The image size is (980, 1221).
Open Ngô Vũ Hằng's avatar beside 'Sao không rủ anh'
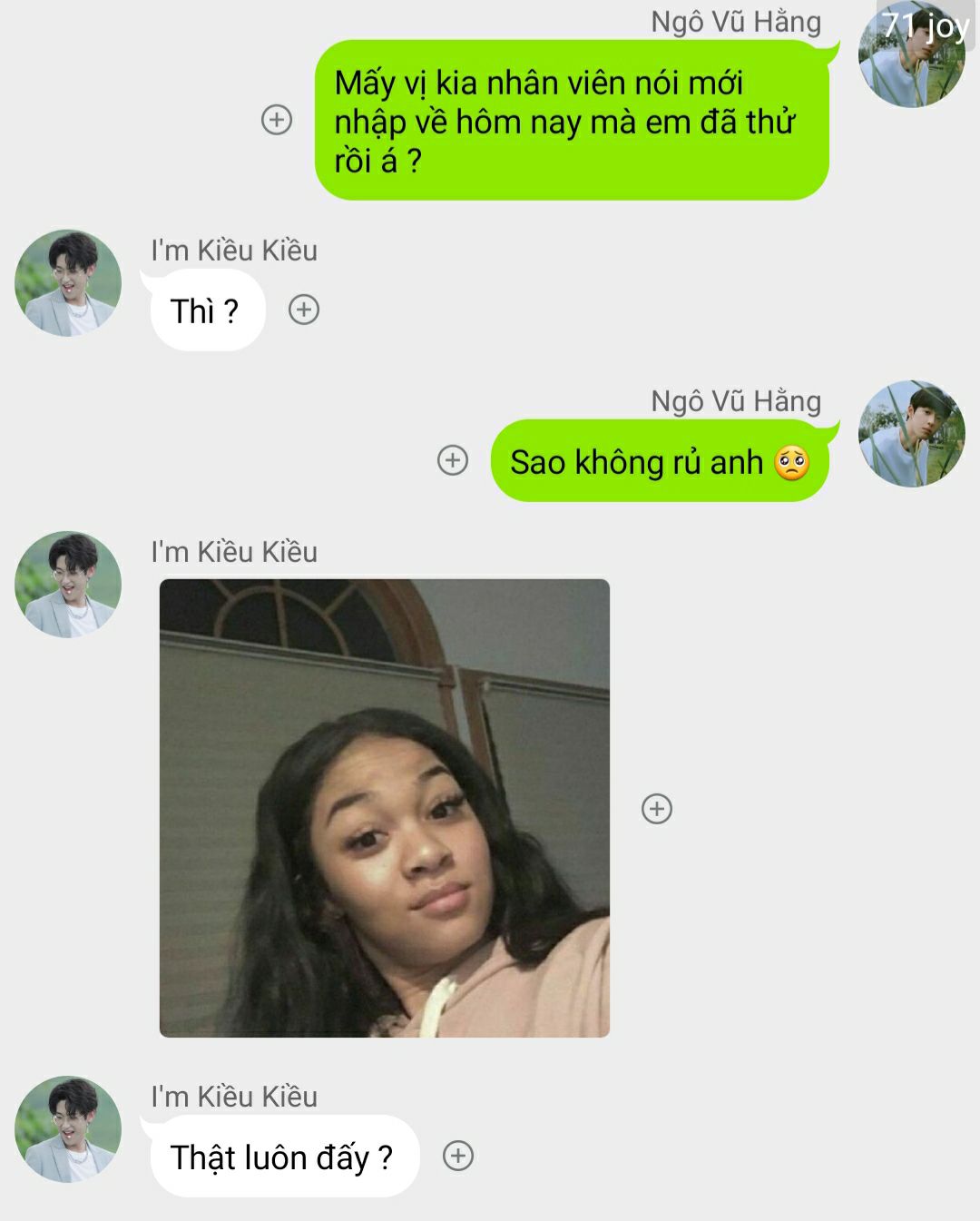pos(911,434)
